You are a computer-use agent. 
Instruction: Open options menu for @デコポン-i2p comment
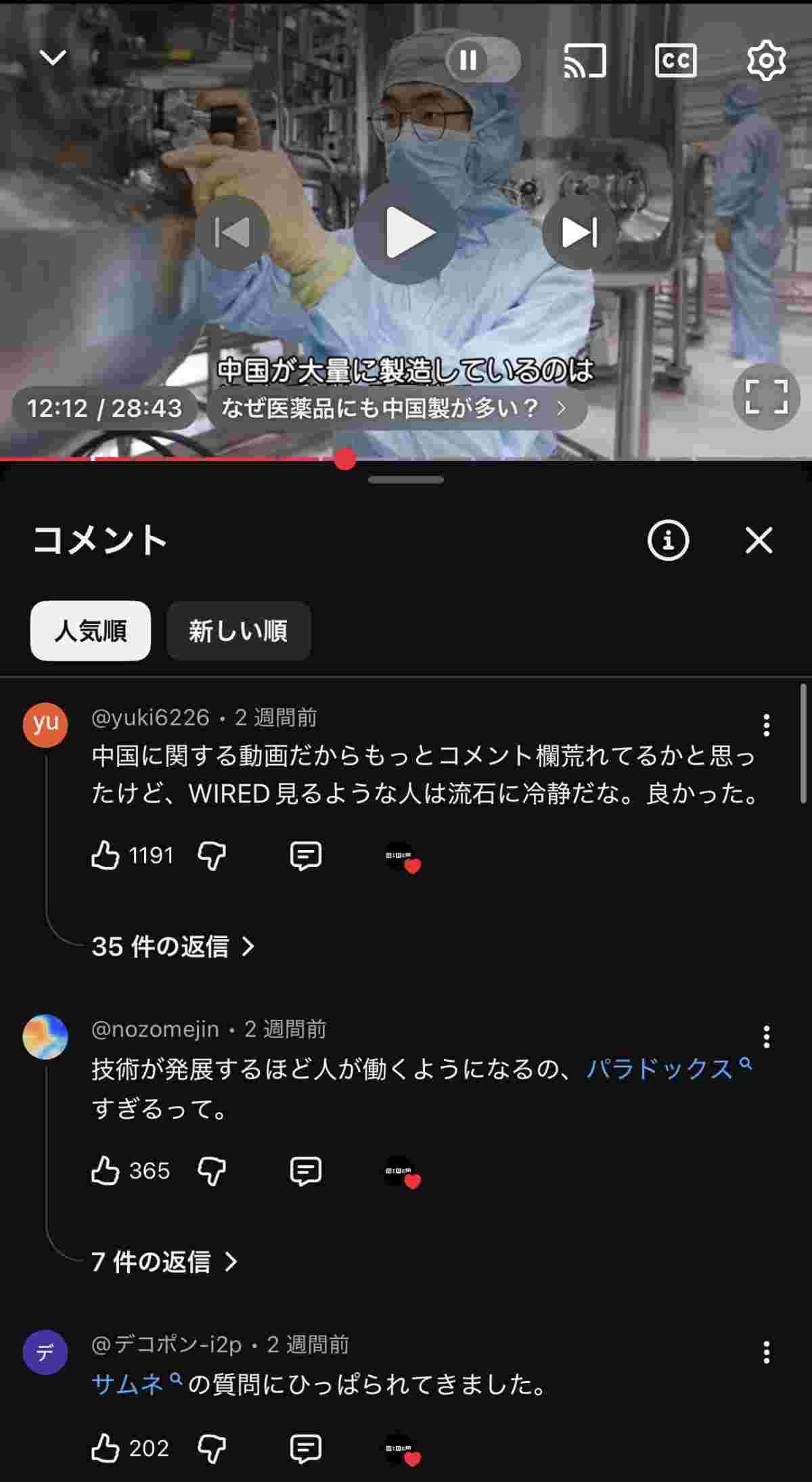coord(766,1352)
